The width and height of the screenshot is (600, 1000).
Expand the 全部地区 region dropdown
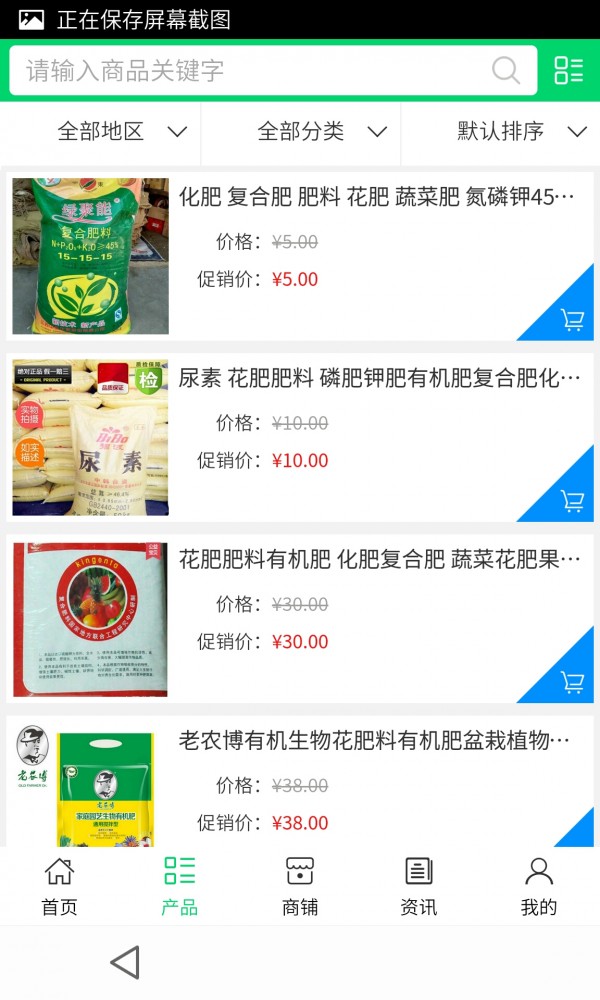coord(122,131)
